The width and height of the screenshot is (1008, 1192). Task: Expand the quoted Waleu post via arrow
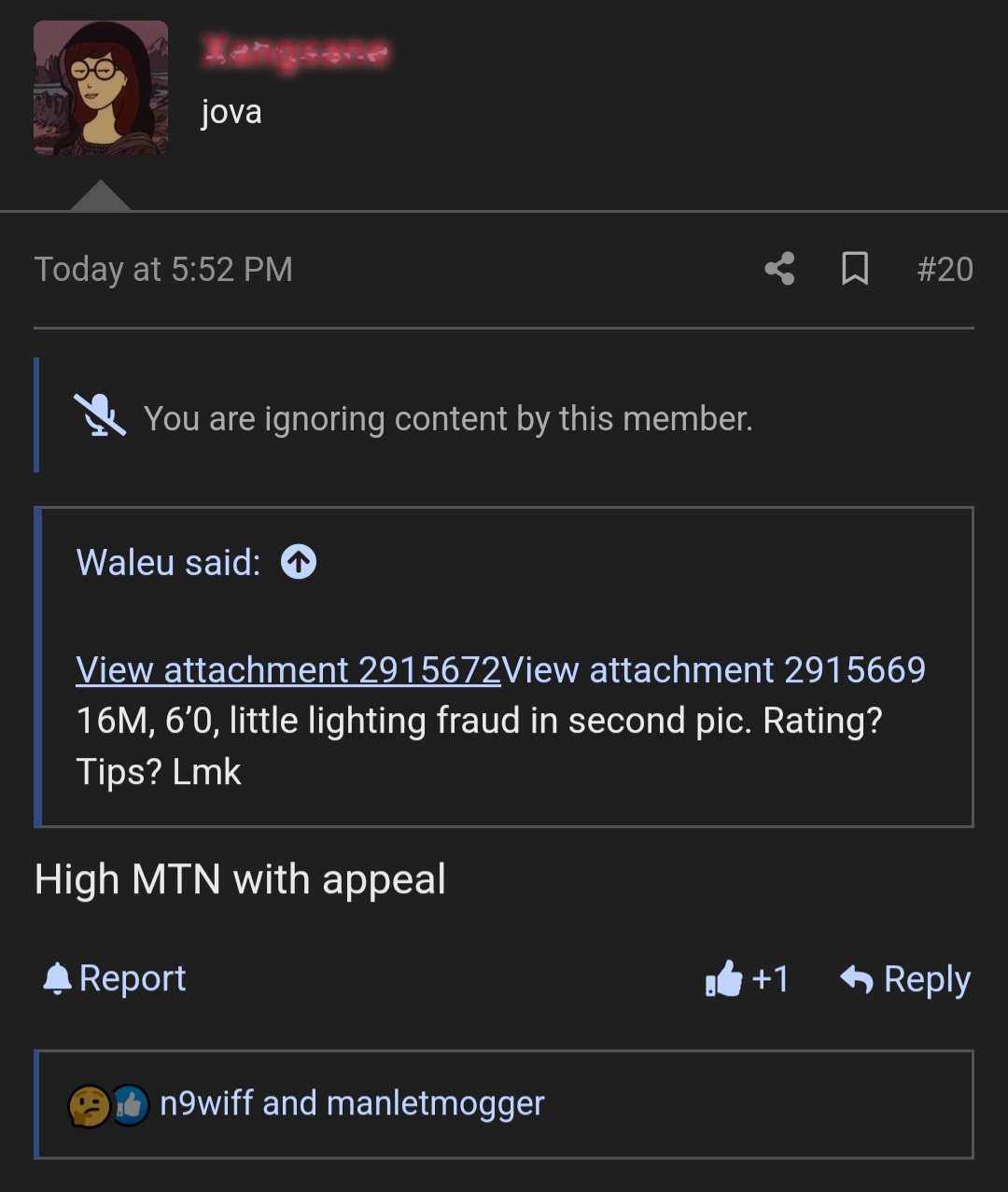pyautogui.click(x=298, y=561)
